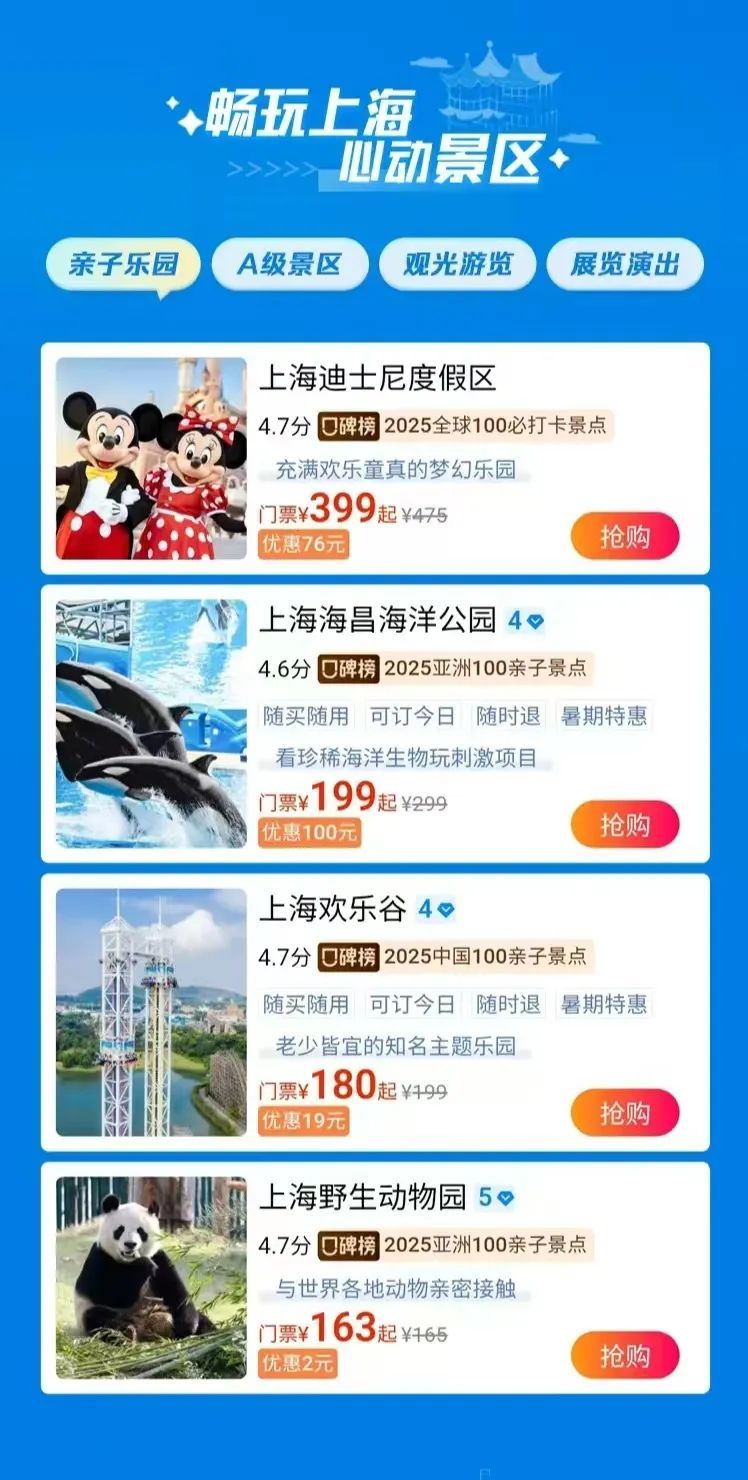Open the 上海迪士尼度假区 card
Image resolution: width=748 pixels, height=1480 pixels.
[378, 378]
